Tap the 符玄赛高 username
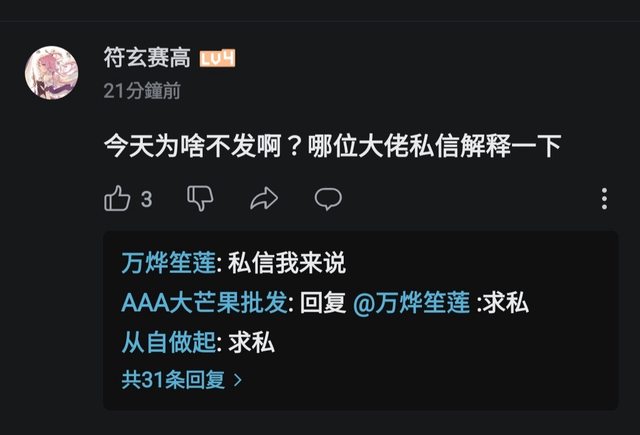The image size is (640, 435). [x=147, y=58]
